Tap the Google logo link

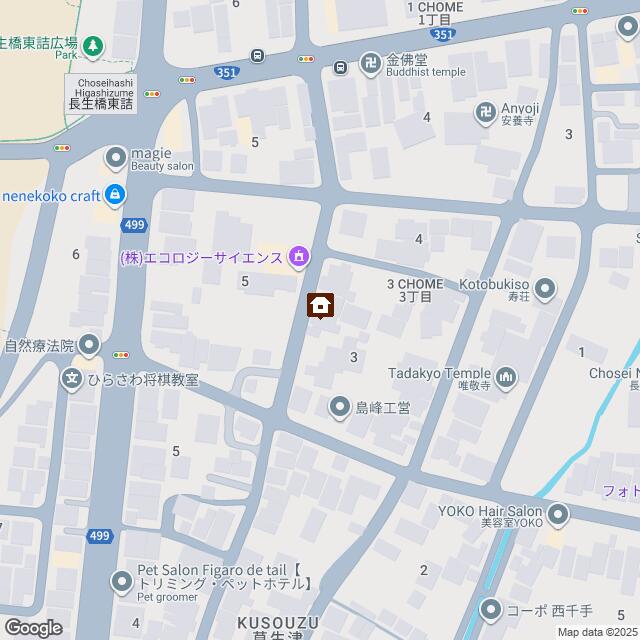33,626
